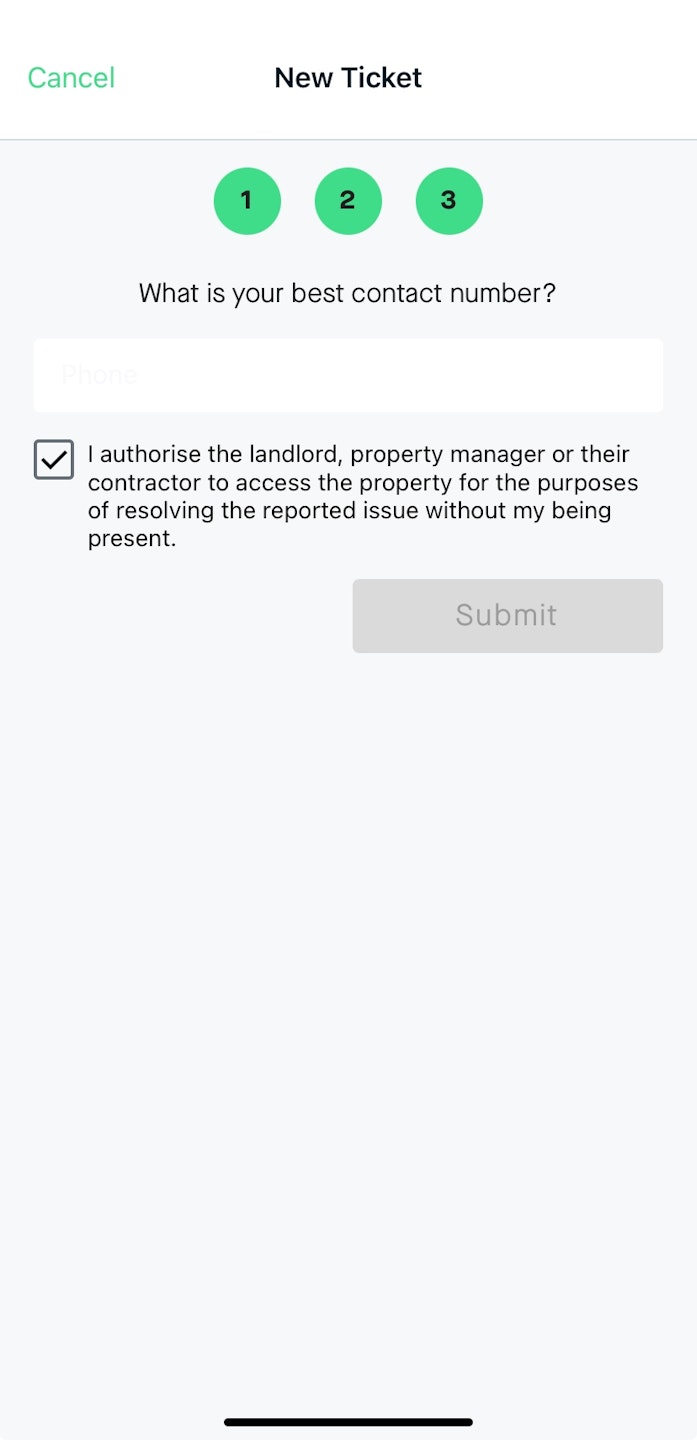The height and width of the screenshot is (1440, 697).
Task: Focus the Phone number field
Action: tap(348, 375)
